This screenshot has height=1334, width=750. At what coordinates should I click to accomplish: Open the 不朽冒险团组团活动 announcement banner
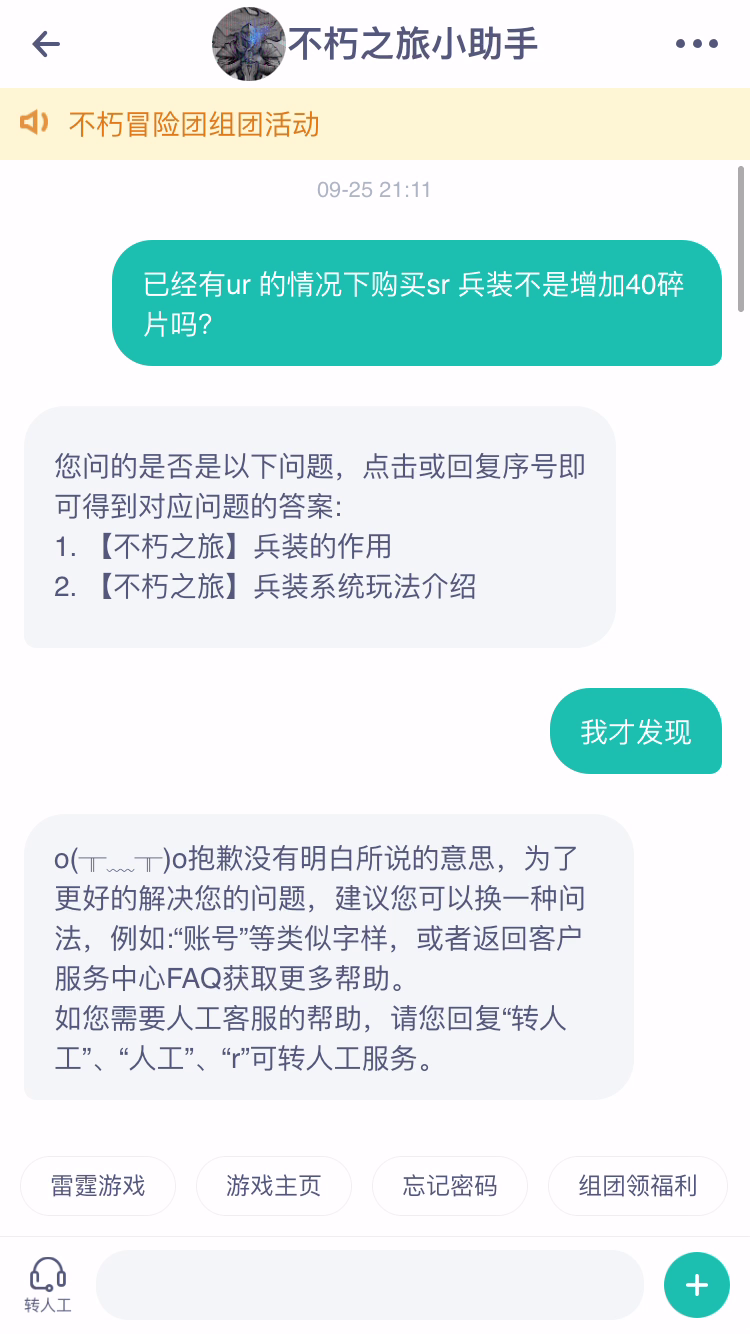tap(375, 124)
